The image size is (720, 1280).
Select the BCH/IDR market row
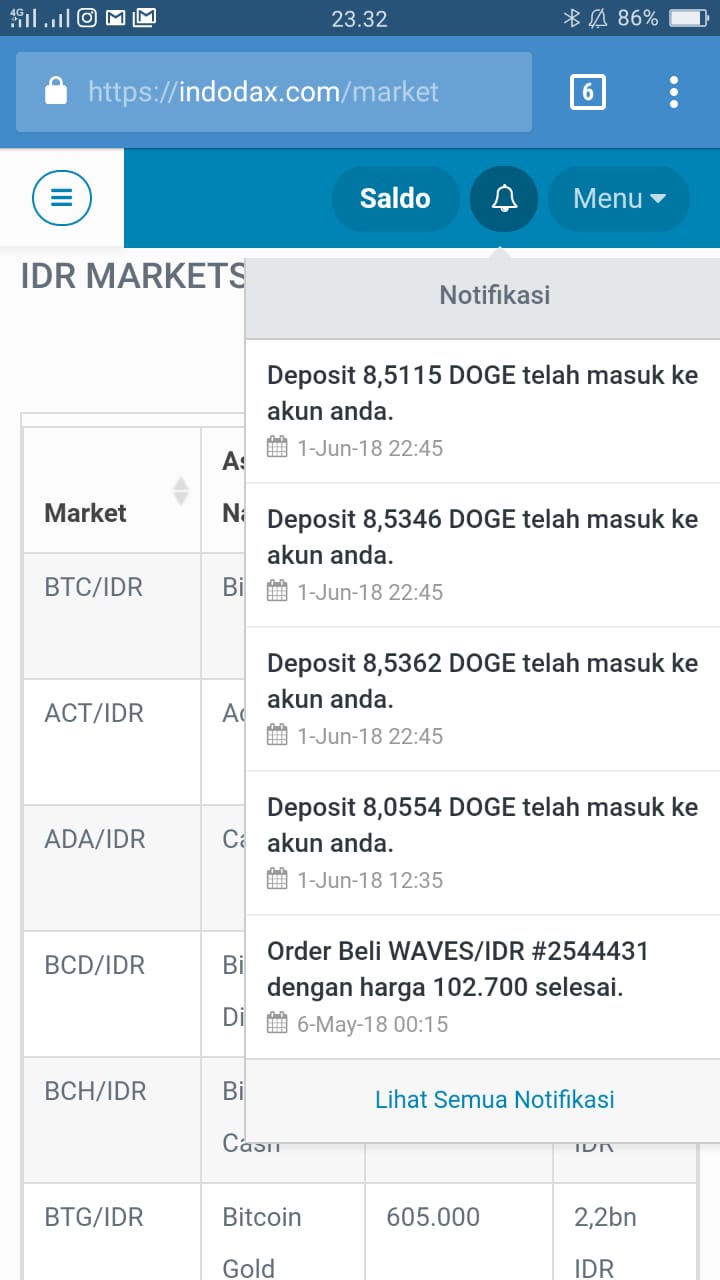click(x=95, y=1091)
